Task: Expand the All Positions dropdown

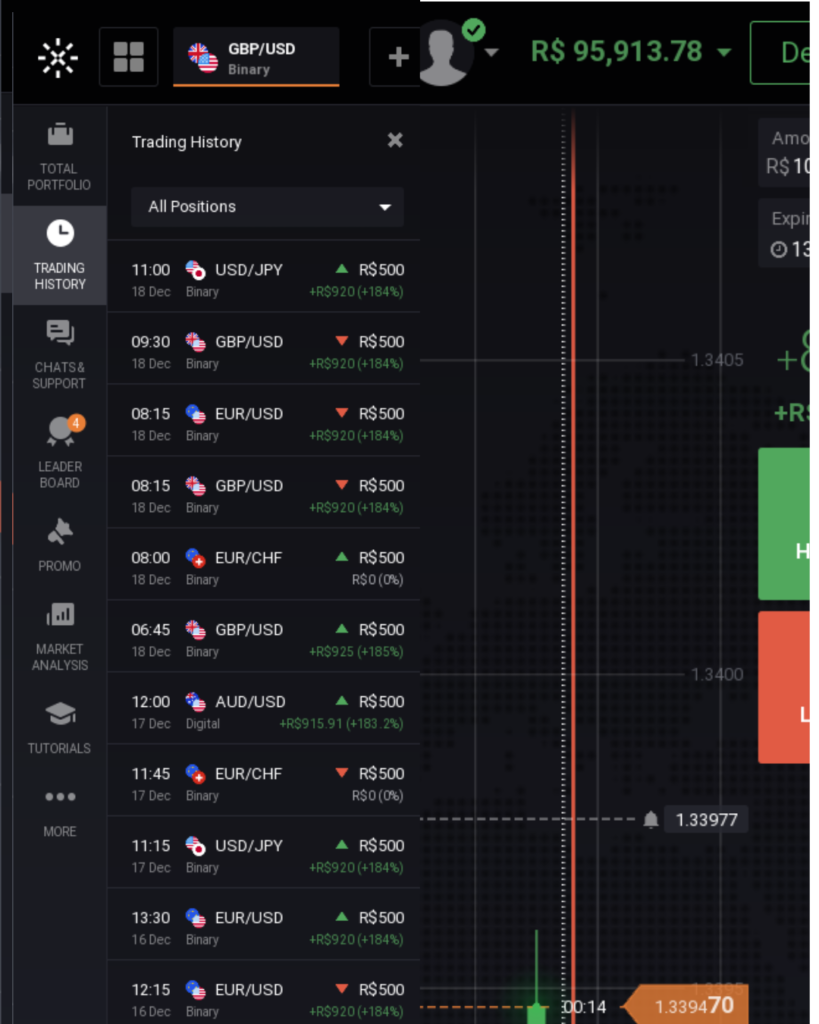Action: pyautogui.click(x=267, y=207)
